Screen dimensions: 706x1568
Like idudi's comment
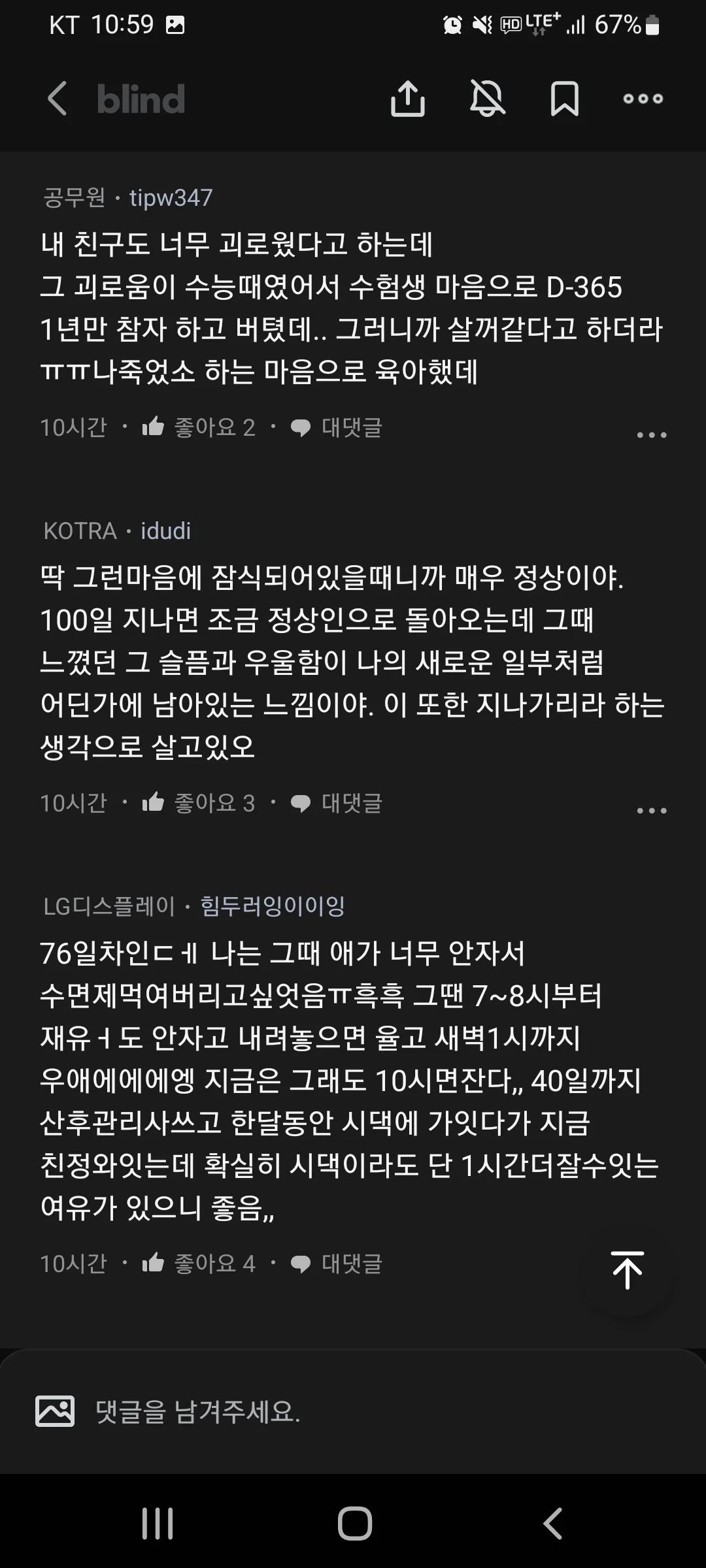pos(199,803)
